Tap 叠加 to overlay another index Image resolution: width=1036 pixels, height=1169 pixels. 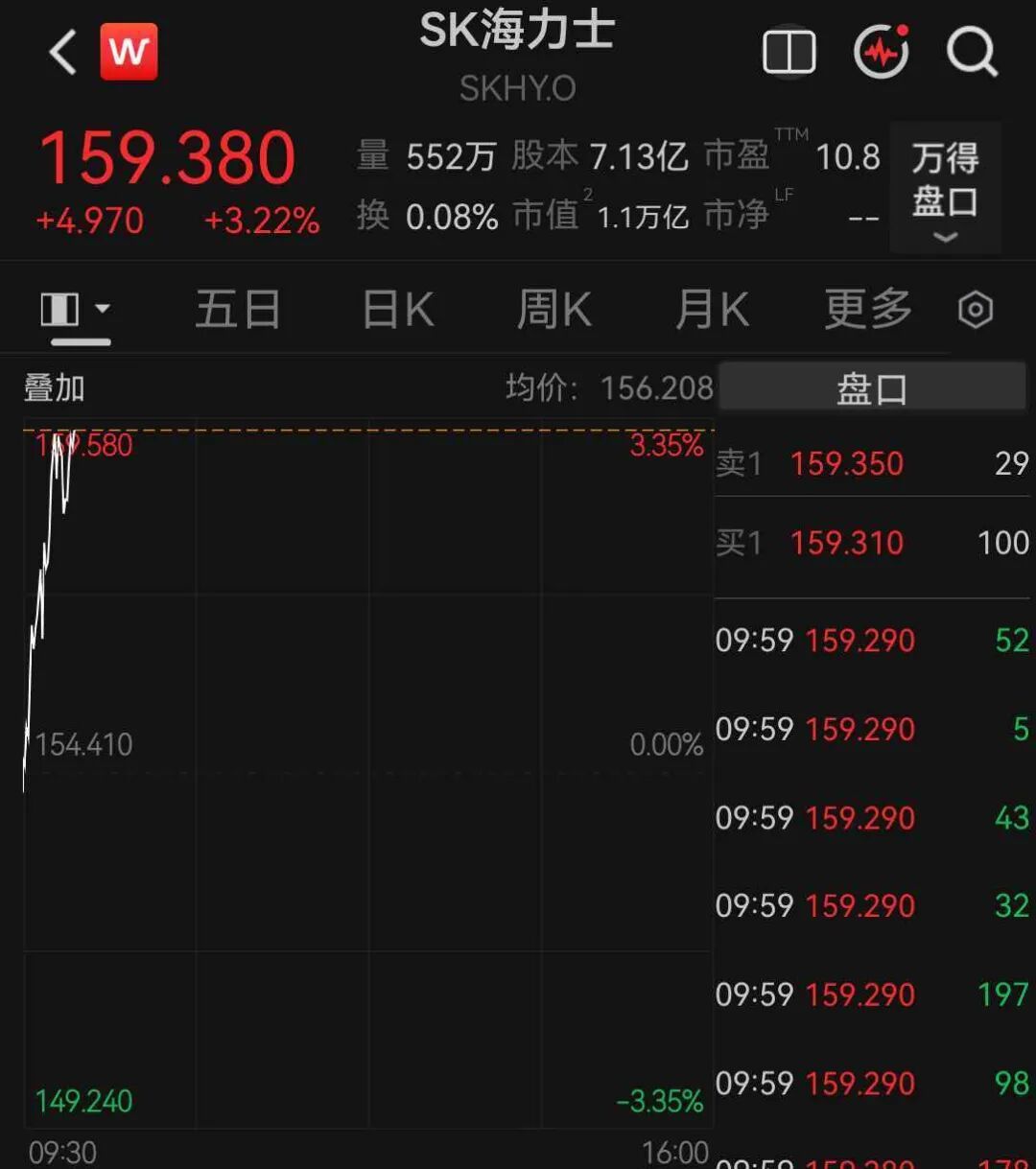[x=55, y=388]
